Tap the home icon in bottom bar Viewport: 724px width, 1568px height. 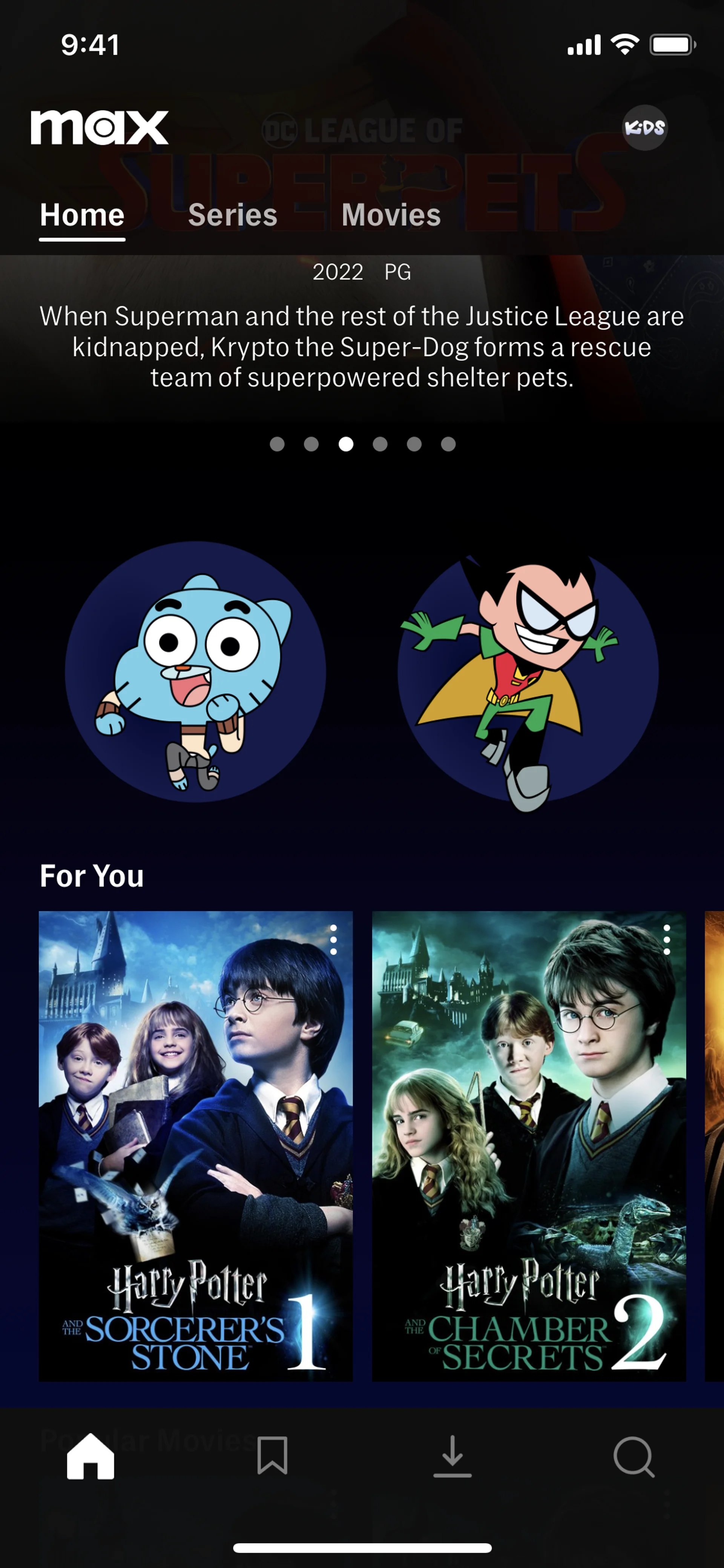click(90, 1456)
